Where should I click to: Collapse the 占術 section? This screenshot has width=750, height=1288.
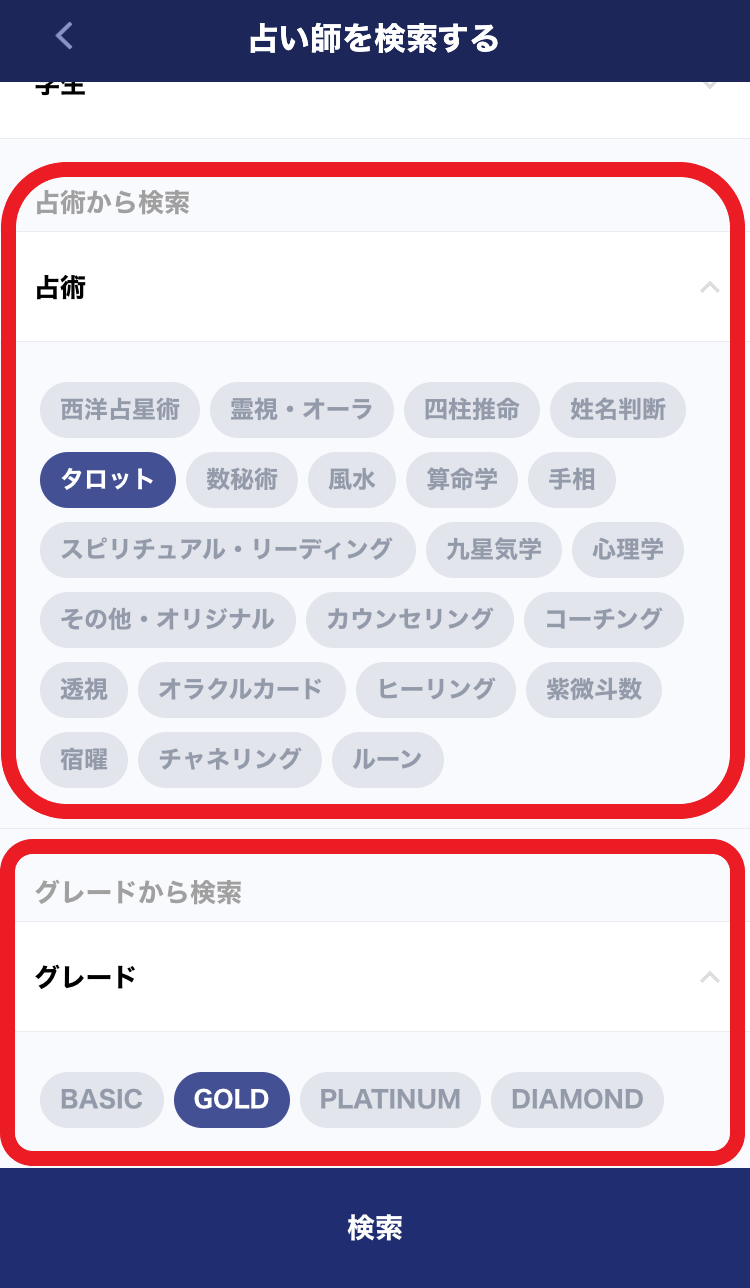(709, 288)
